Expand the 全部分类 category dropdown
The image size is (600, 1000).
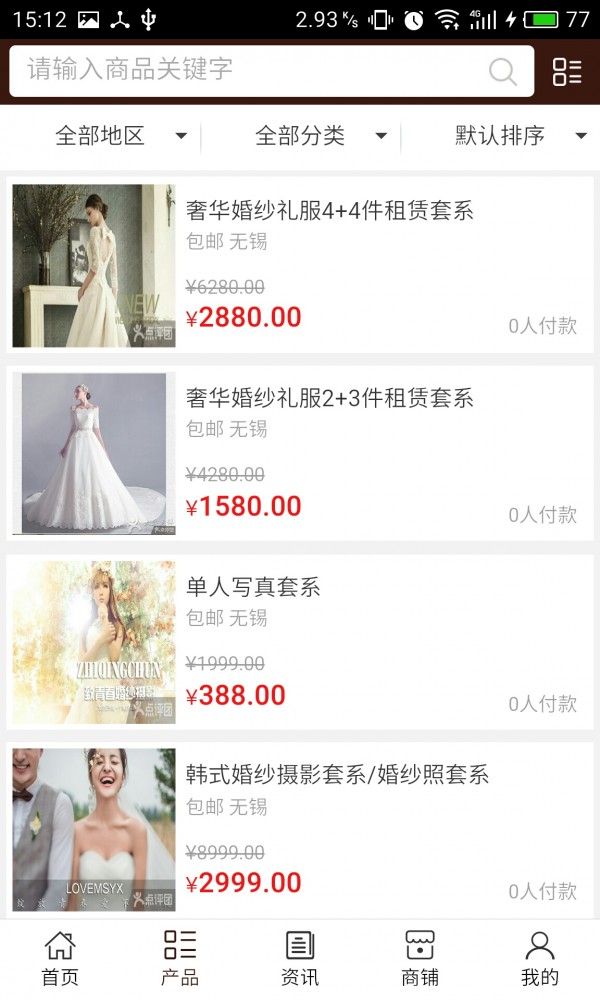[x=320, y=136]
